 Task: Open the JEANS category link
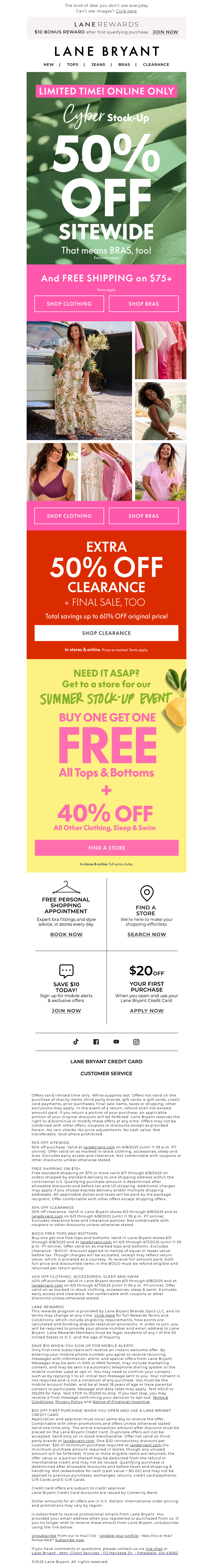point(98,64)
